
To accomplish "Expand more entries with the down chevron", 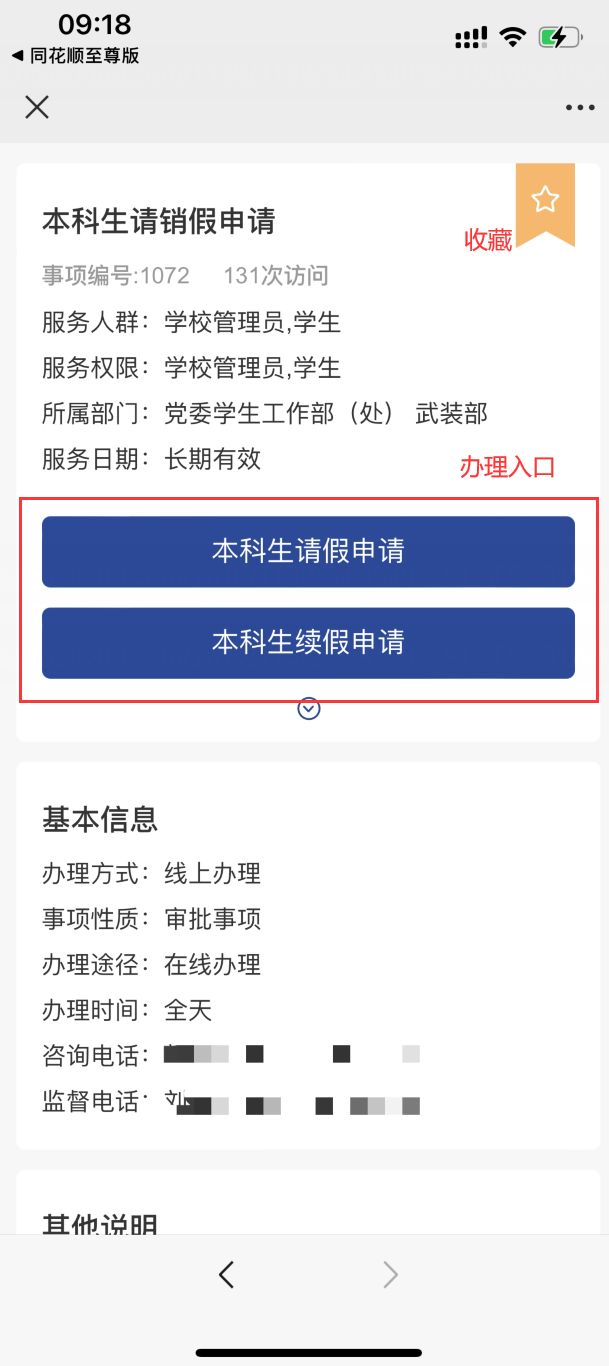I will tap(310, 708).
